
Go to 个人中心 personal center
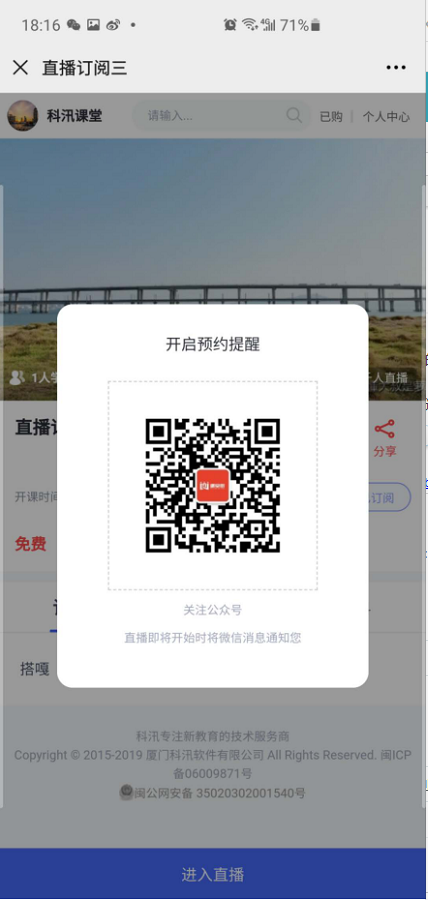(x=386, y=117)
